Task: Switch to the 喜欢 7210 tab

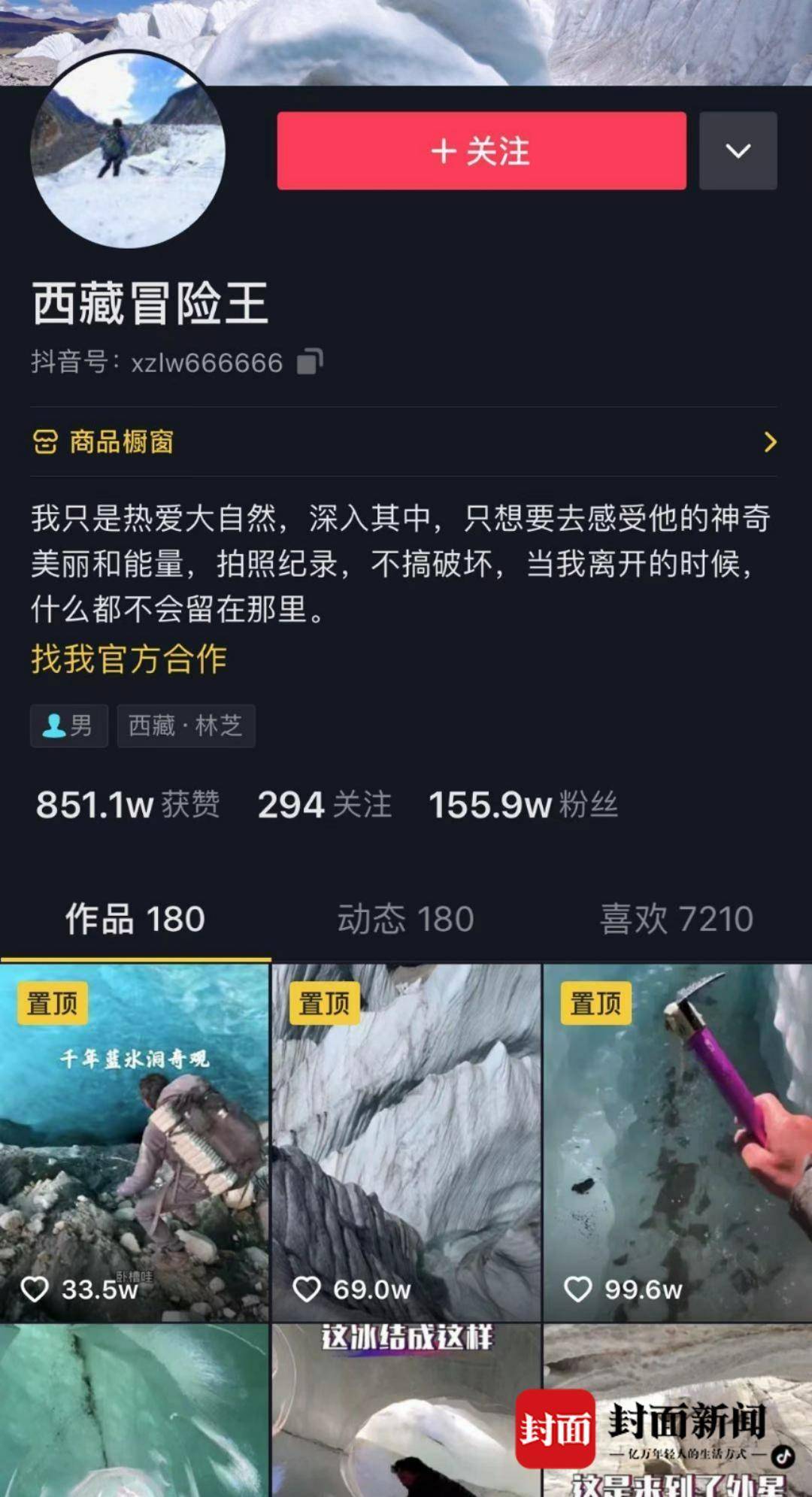Action: point(676,919)
